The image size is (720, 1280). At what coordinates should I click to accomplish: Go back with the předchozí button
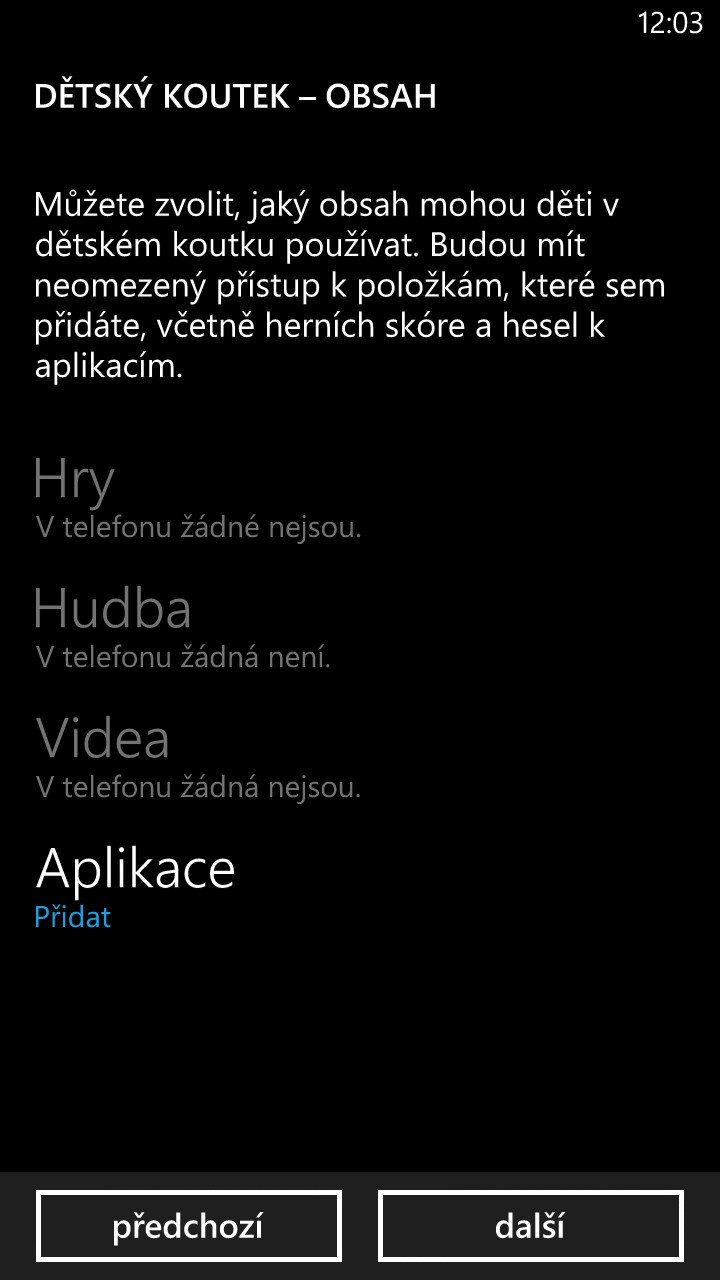[189, 1226]
